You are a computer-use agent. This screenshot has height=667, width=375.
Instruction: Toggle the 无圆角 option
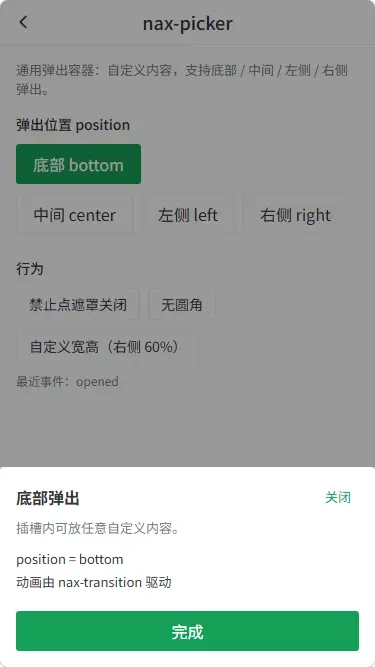click(x=182, y=305)
